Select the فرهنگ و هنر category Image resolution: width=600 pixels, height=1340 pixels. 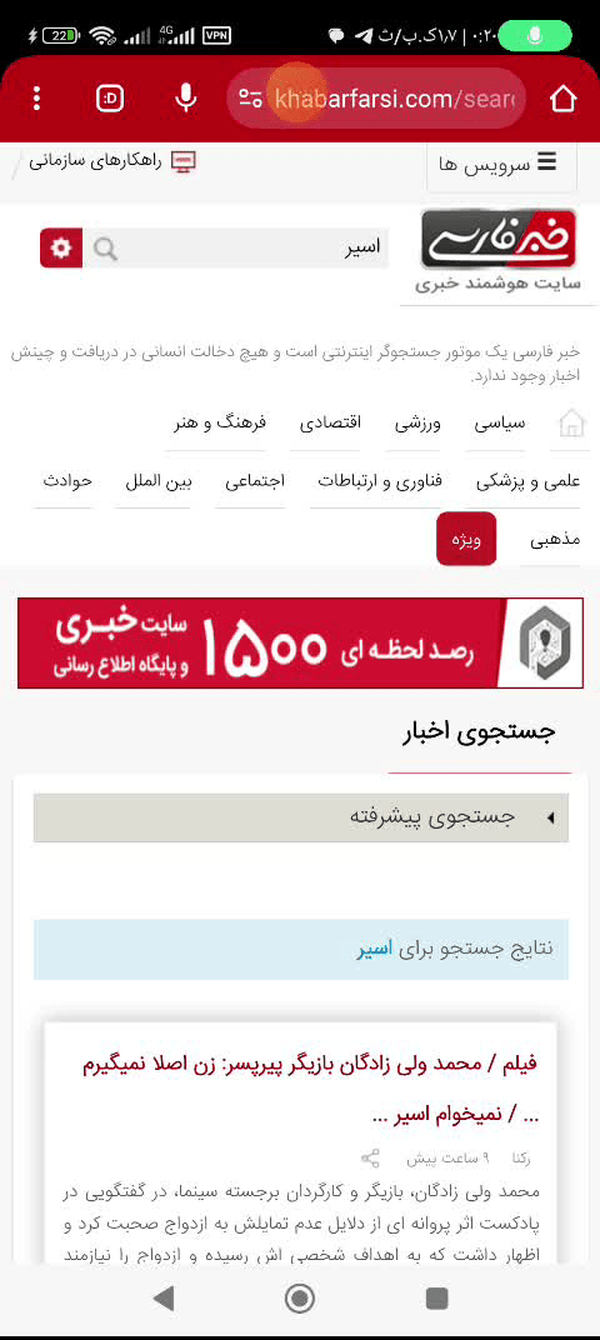tap(220, 423)
